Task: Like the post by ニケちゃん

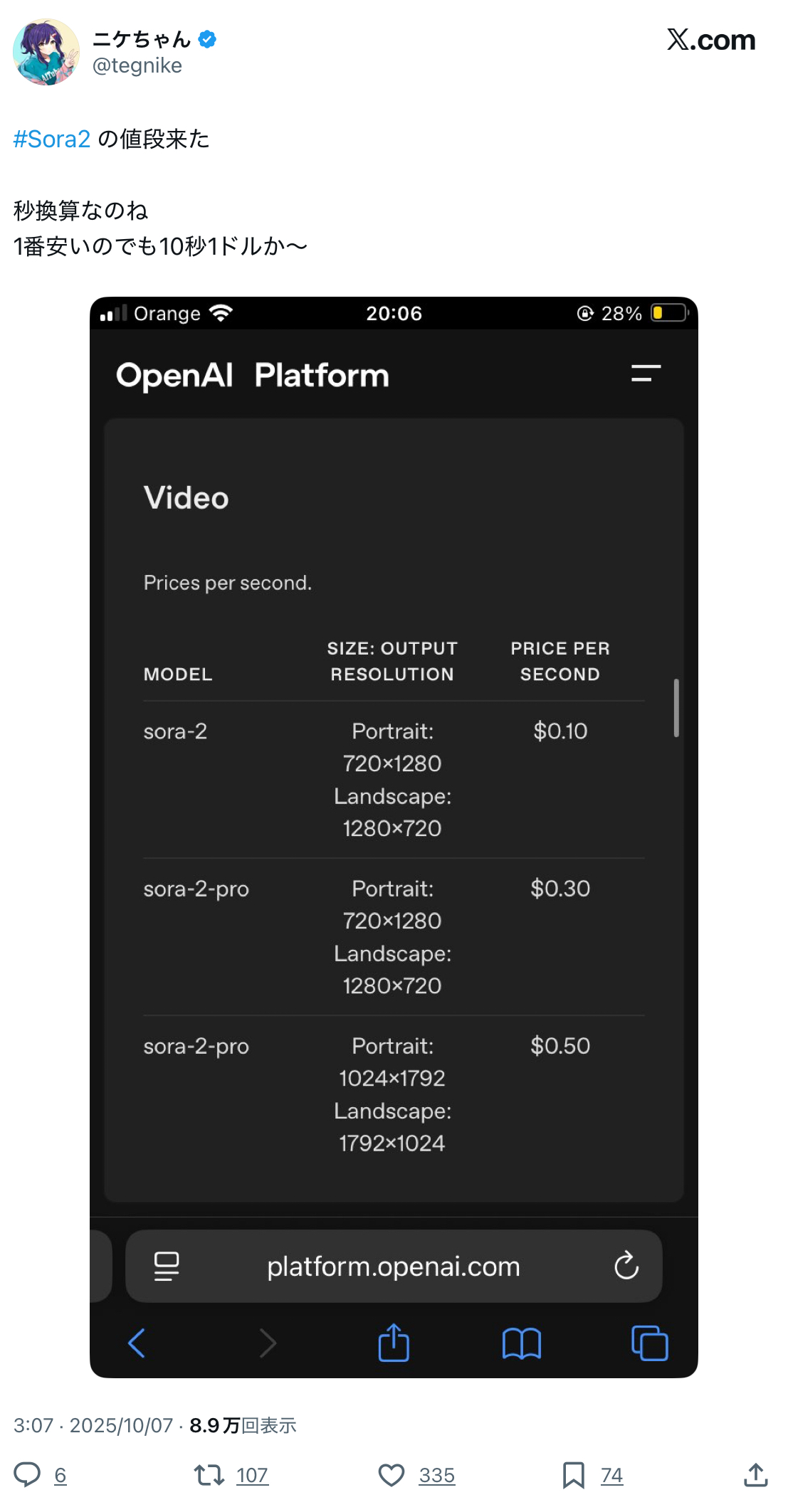Action: coord(391,1474)
